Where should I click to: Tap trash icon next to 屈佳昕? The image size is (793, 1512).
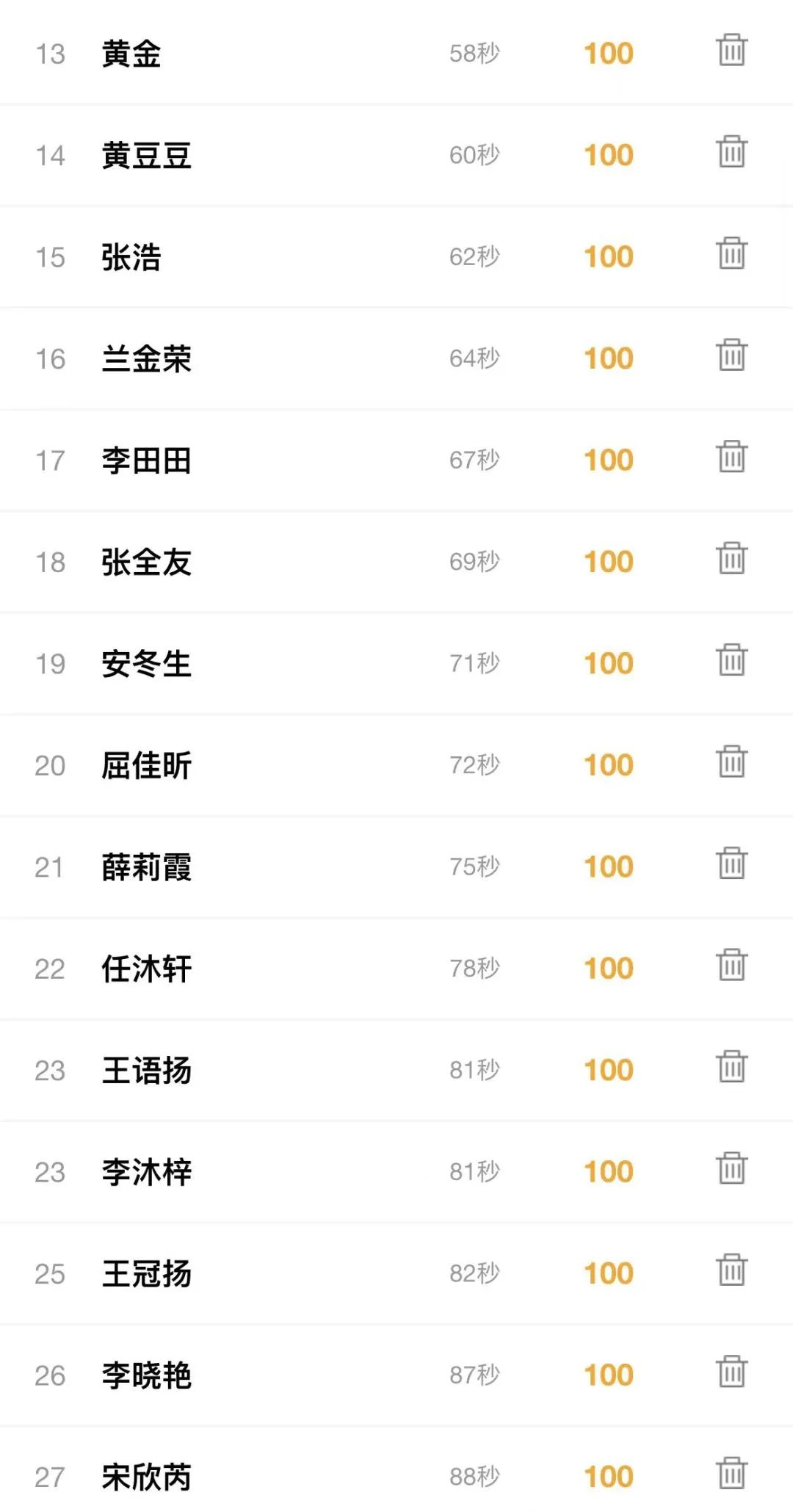click(731, 762)
